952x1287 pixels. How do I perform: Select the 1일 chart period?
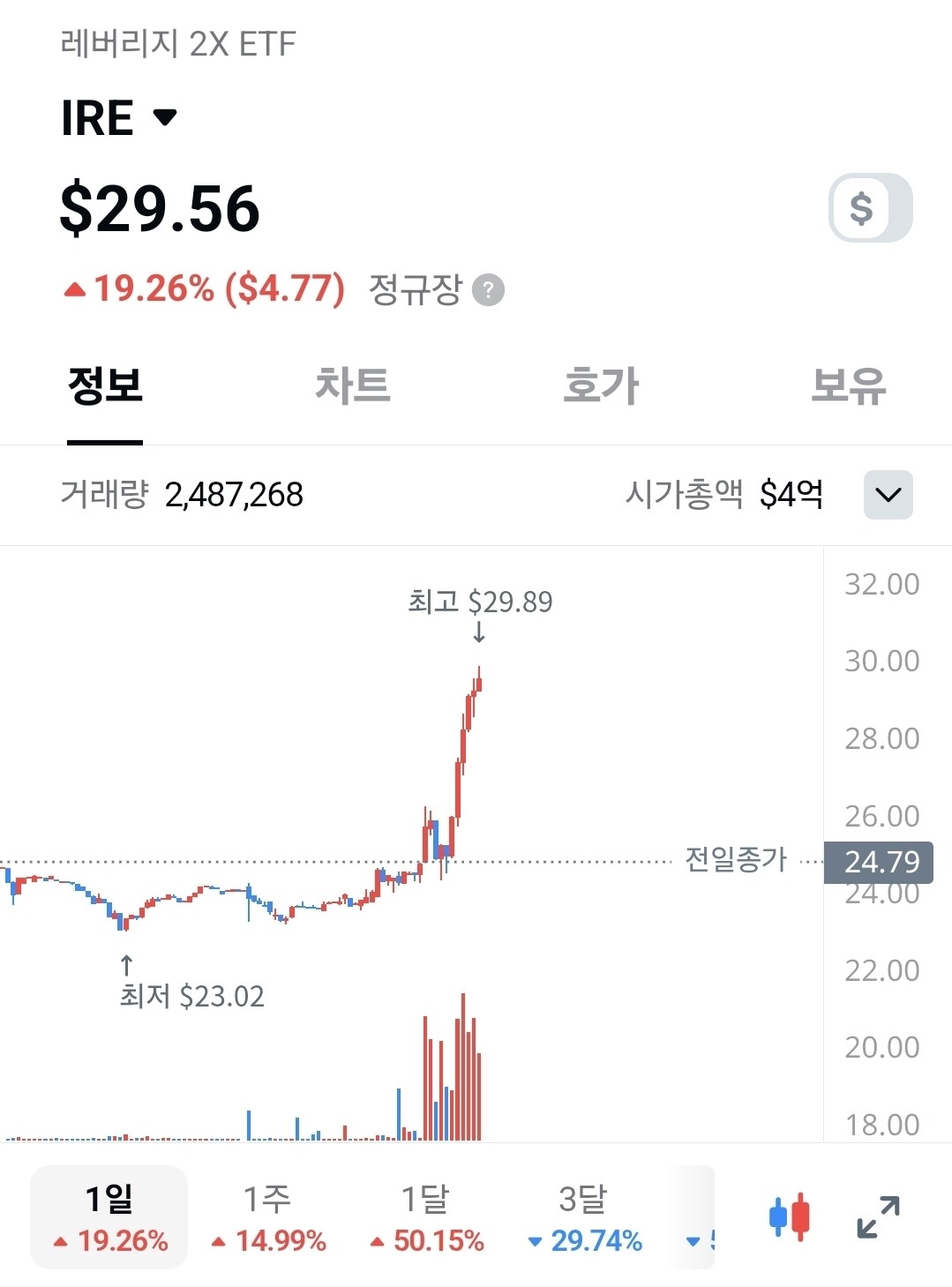109,1217
